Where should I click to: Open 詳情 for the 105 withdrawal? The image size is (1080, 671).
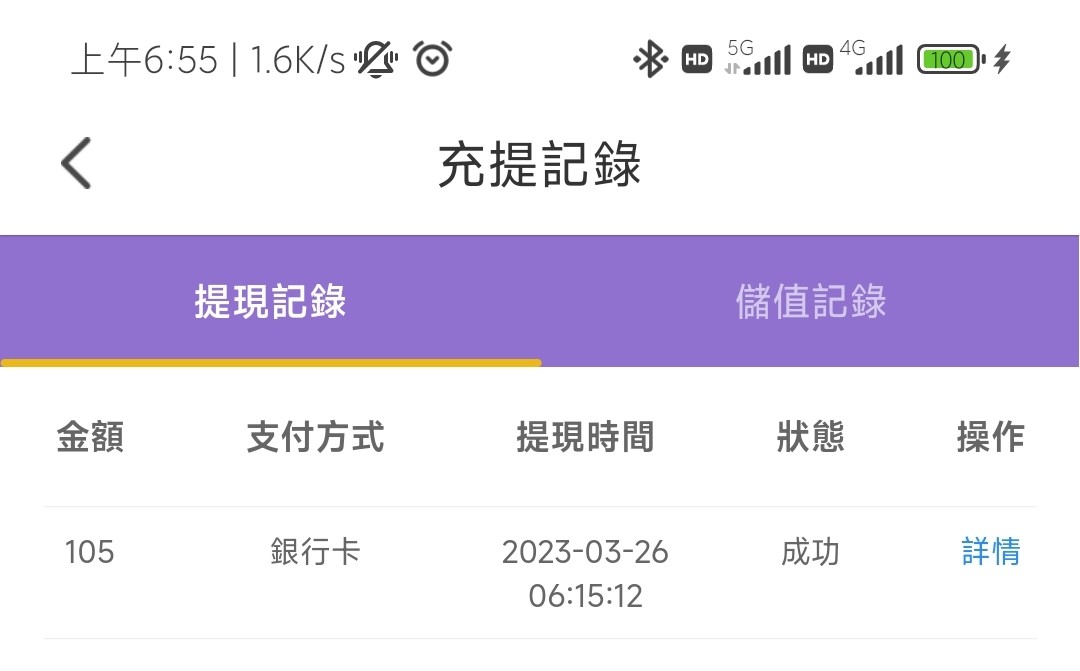pyautogui.click(x=990, y=552)
